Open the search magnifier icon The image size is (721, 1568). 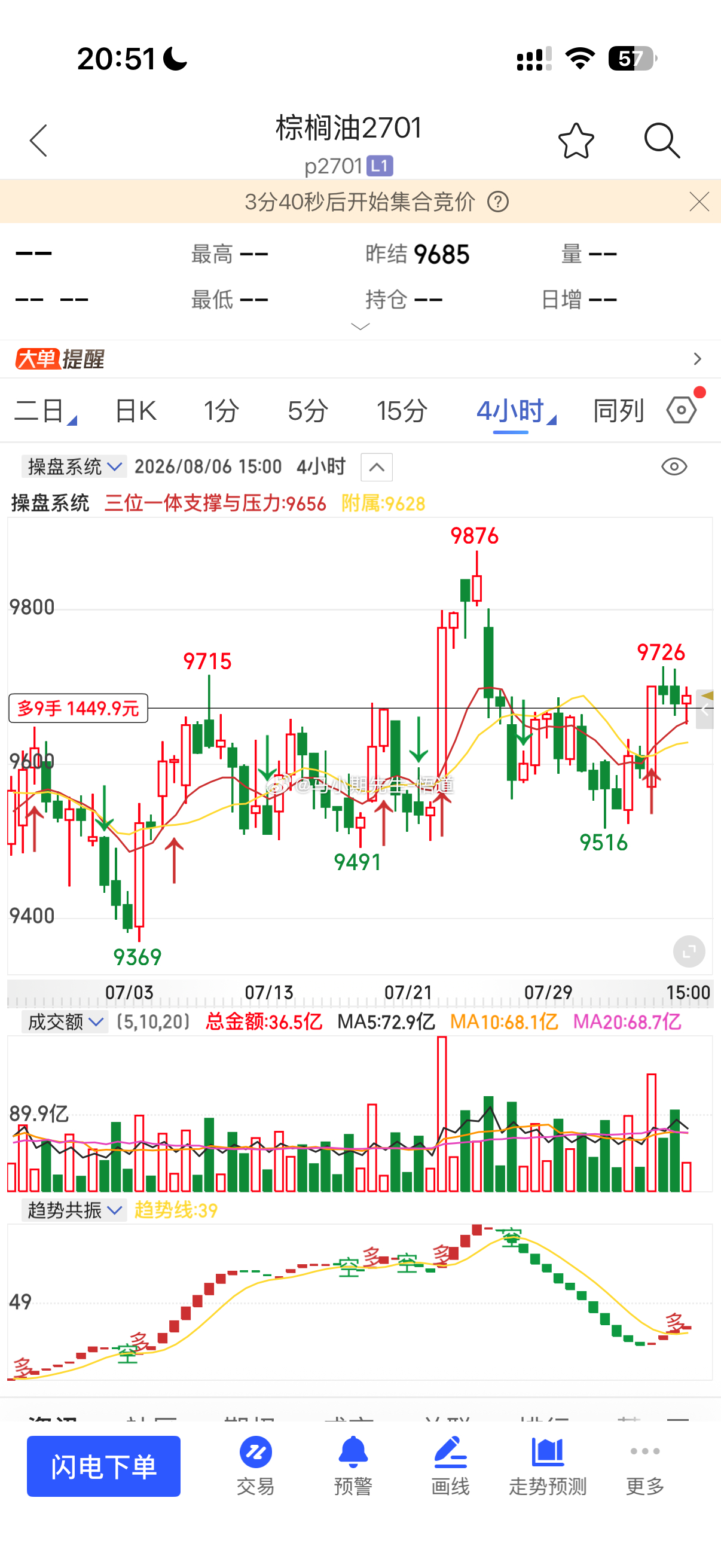coord(661,141)
